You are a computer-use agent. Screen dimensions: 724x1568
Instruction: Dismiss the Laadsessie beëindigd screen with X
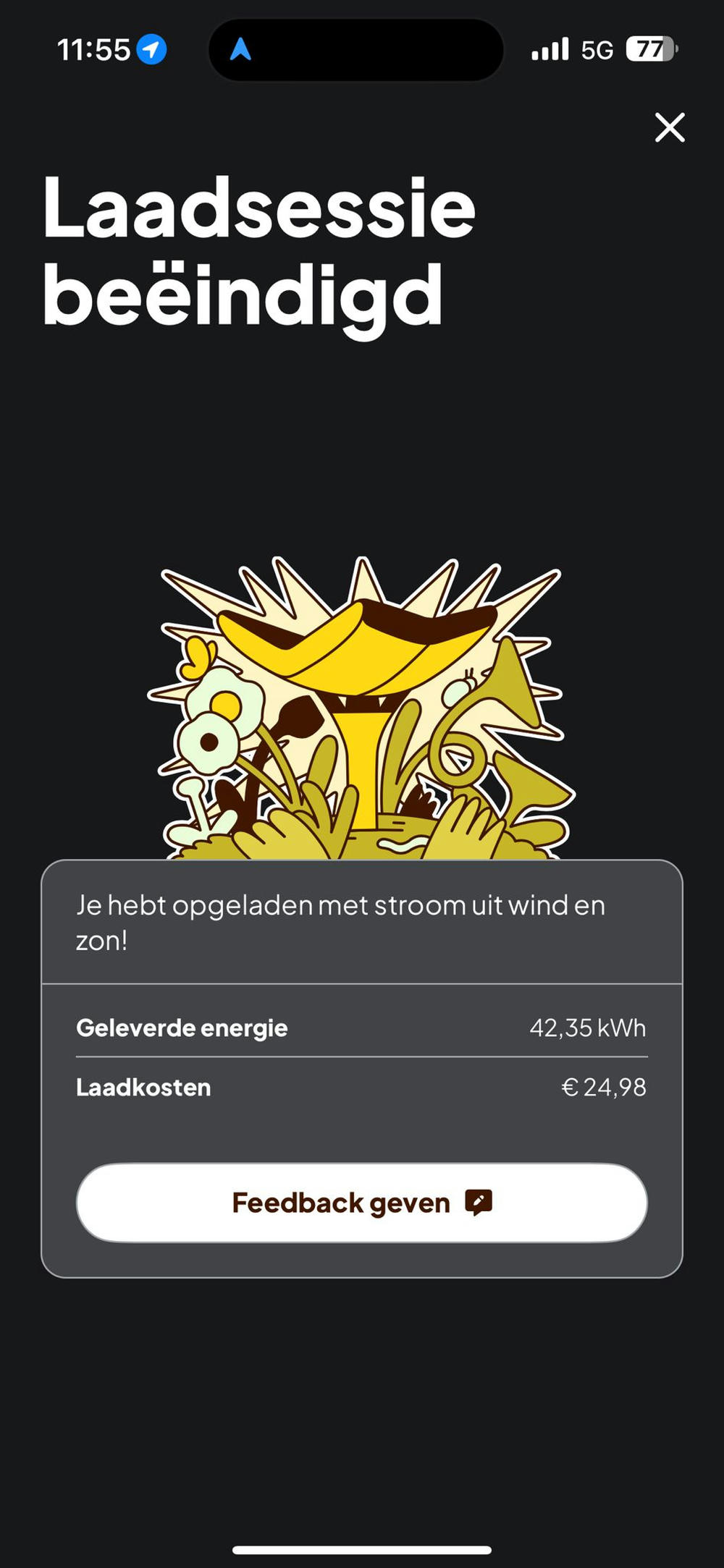669,128
